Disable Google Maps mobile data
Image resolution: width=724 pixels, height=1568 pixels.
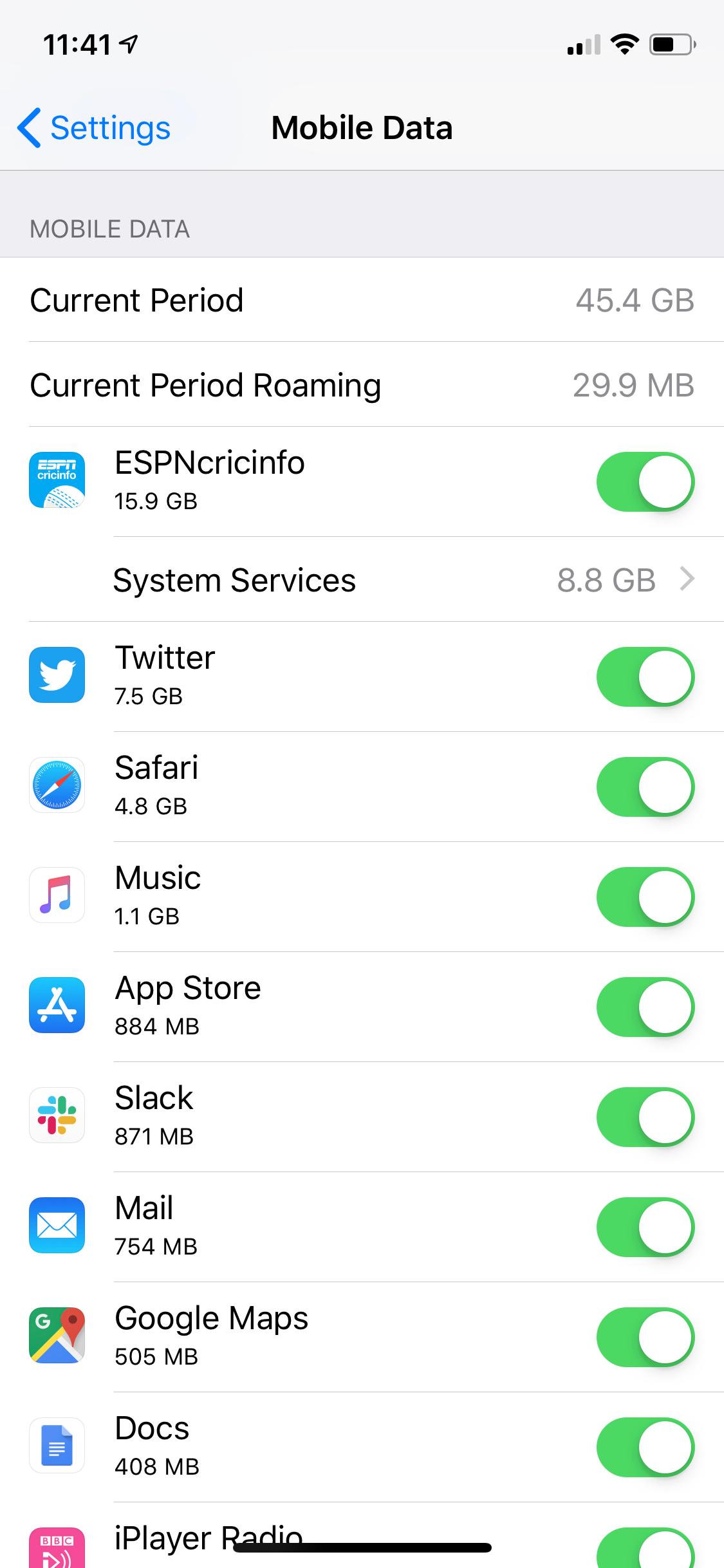click(x=645, y=1338)
